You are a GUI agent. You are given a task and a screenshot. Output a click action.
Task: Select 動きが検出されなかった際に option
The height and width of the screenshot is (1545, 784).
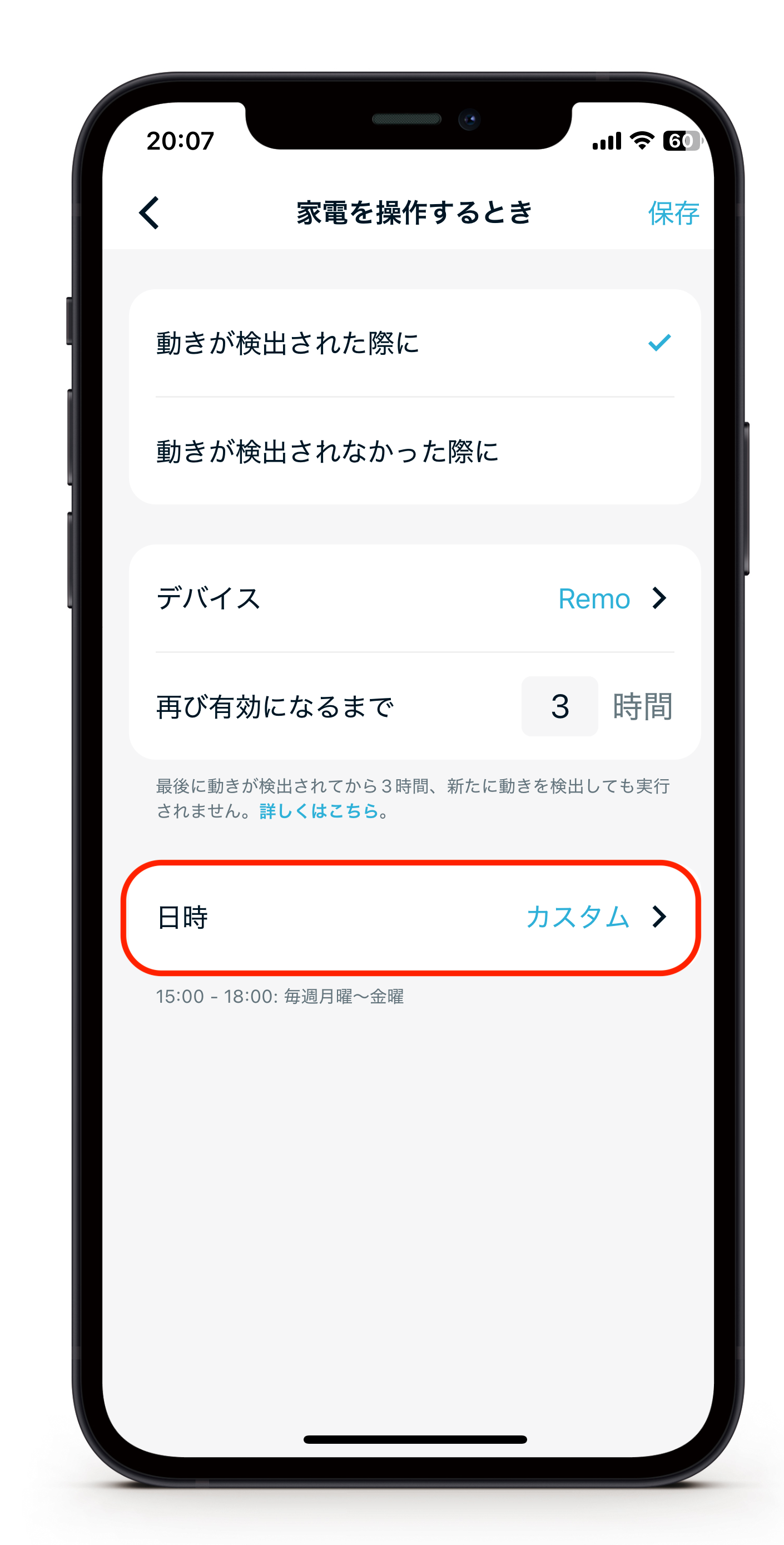[x=414, y=451]
